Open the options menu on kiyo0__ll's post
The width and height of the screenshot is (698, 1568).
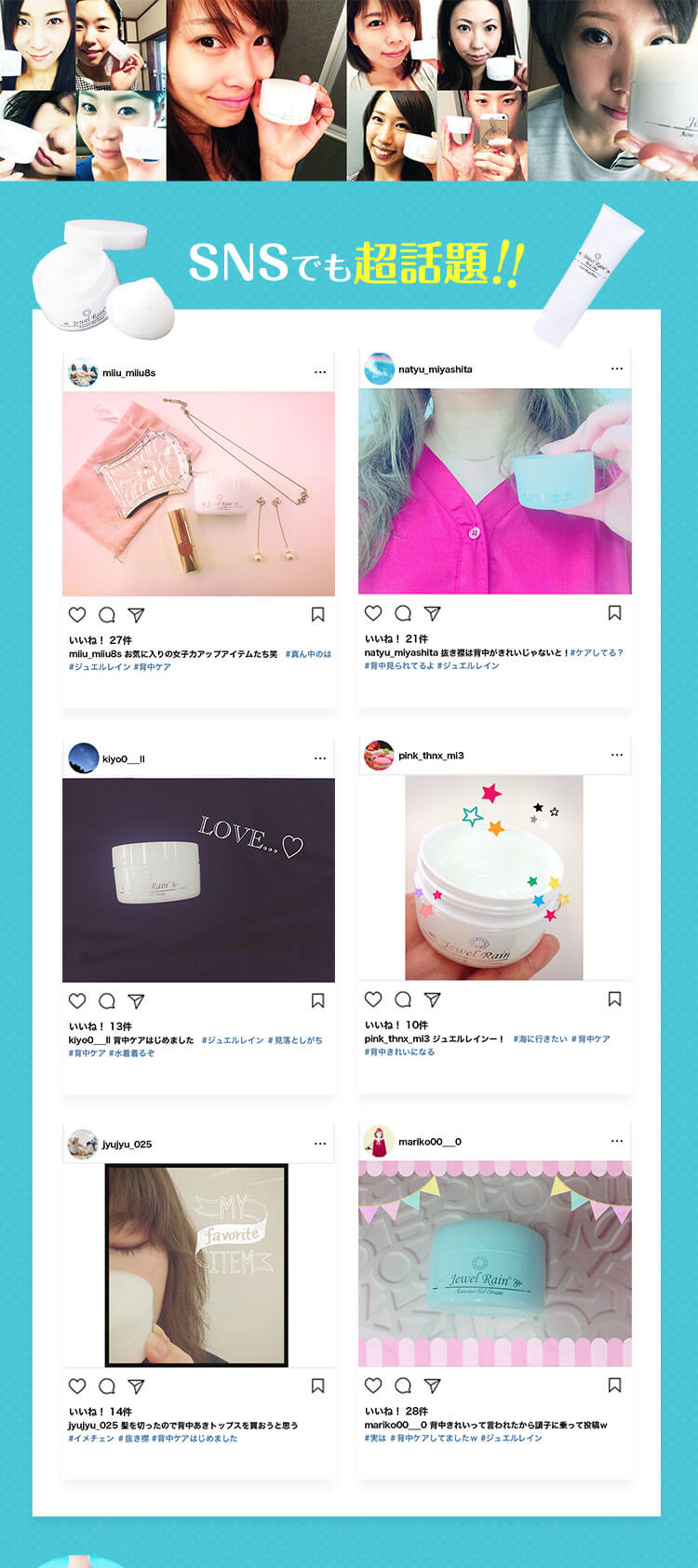click(321, 757)
